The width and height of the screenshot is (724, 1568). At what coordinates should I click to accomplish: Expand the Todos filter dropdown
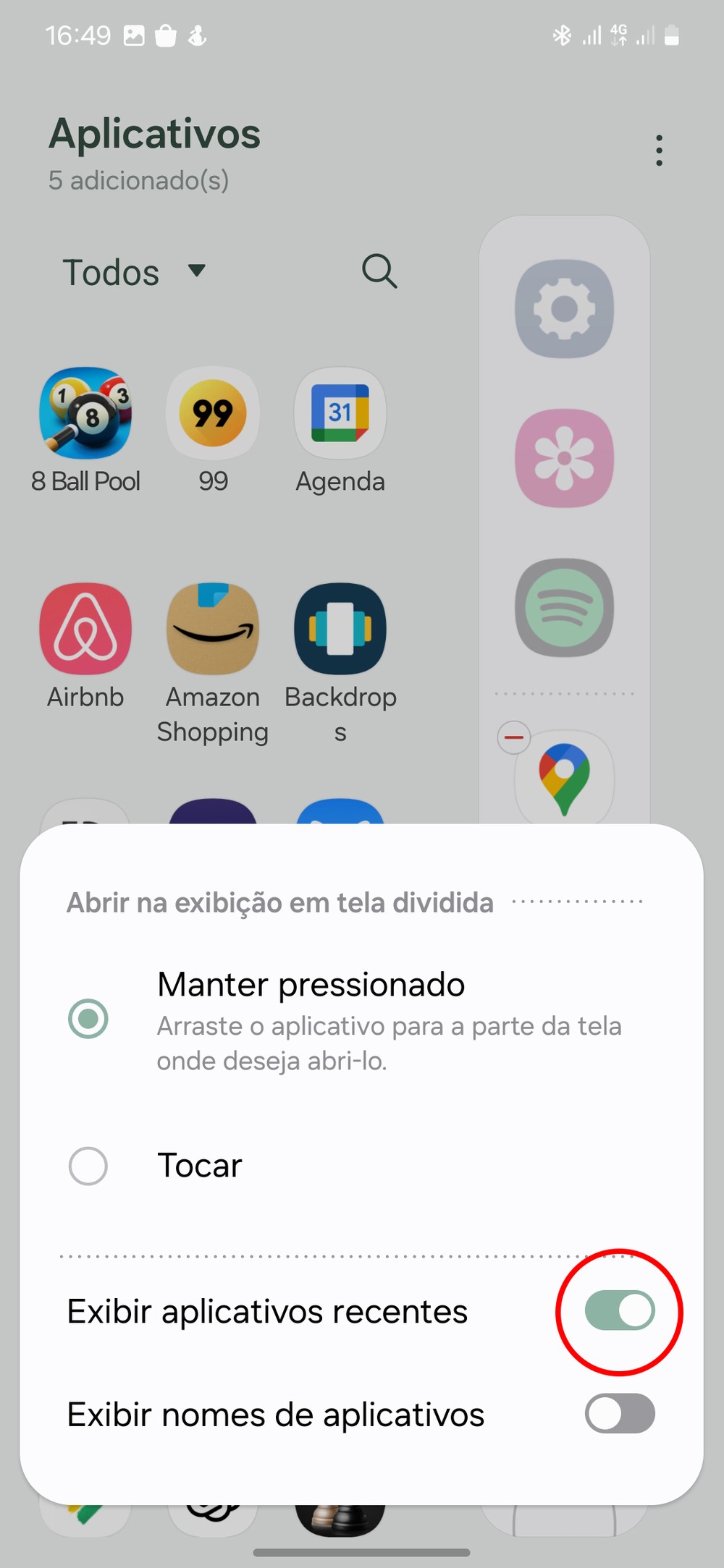coord(135,272)
